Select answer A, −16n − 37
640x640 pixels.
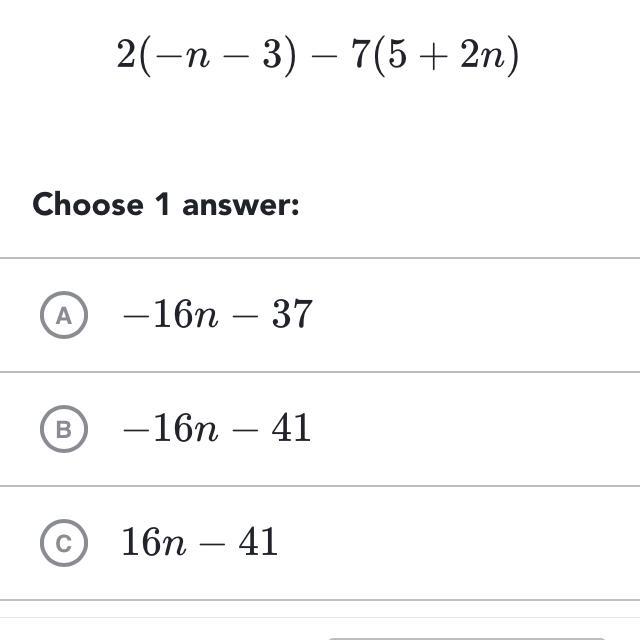coord(65,315)
